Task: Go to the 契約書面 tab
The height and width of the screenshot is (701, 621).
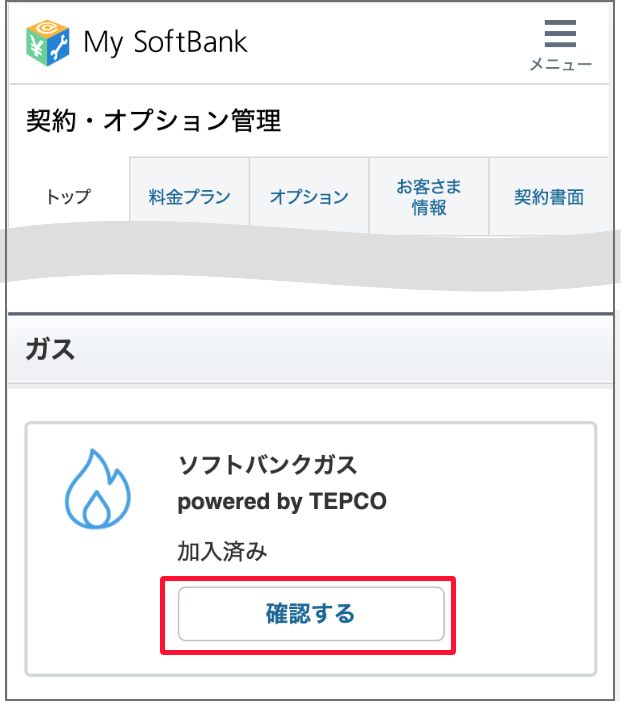Action: pos(548,197)
